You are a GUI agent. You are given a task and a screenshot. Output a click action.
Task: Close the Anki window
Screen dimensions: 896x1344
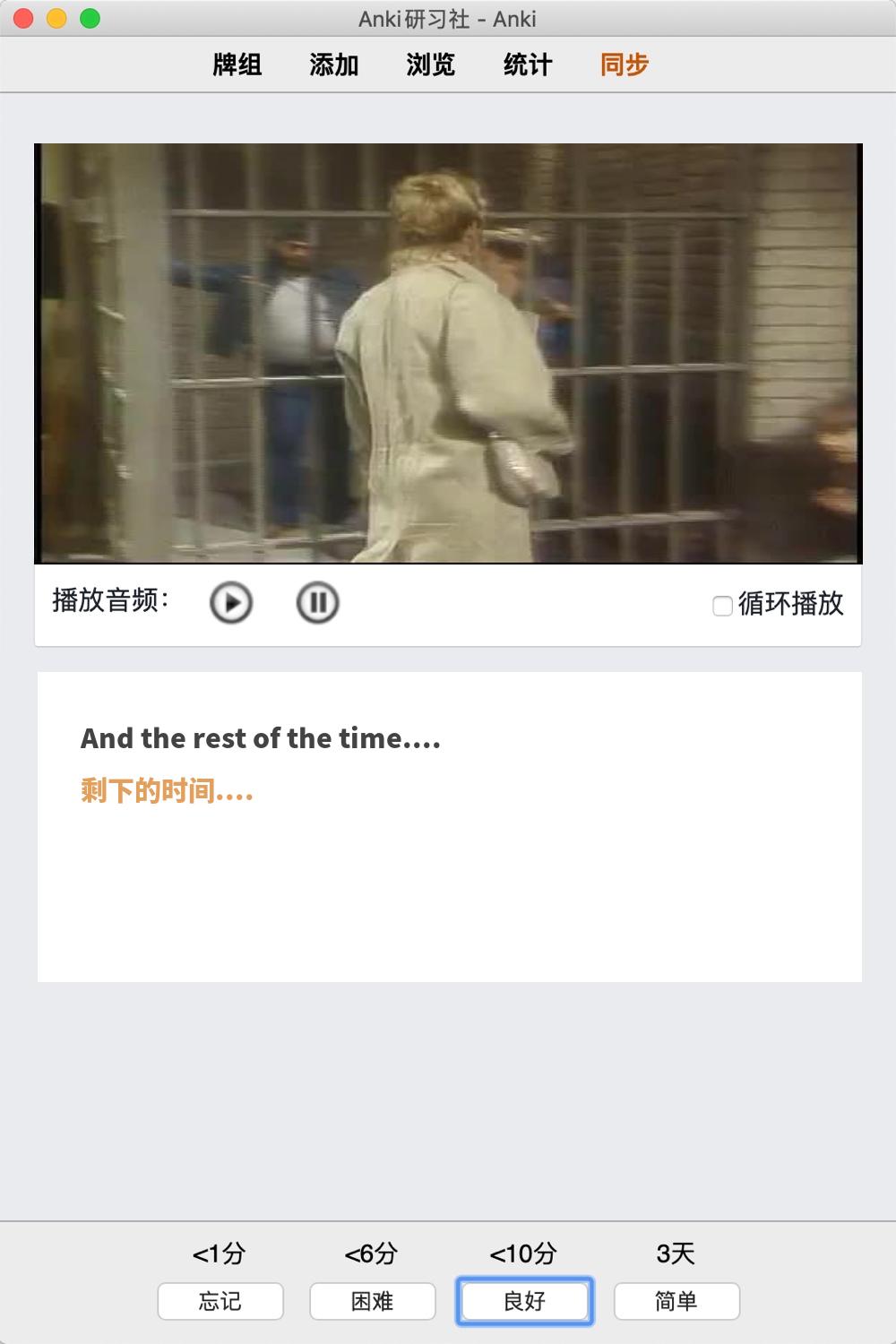tap(24, 18)
